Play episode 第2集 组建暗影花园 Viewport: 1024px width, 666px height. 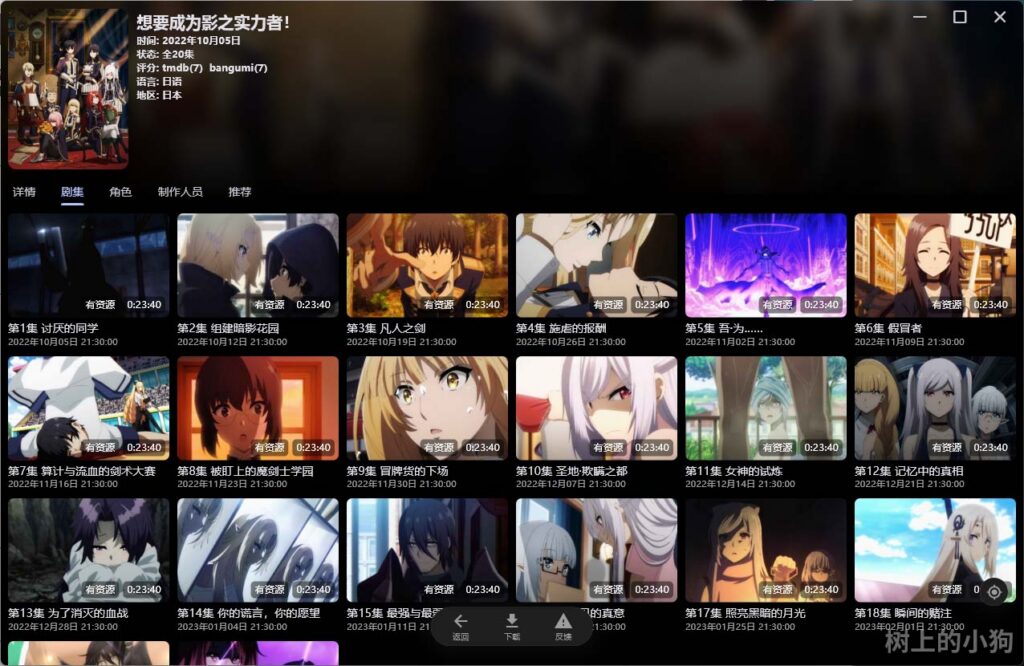pos(258,265)
